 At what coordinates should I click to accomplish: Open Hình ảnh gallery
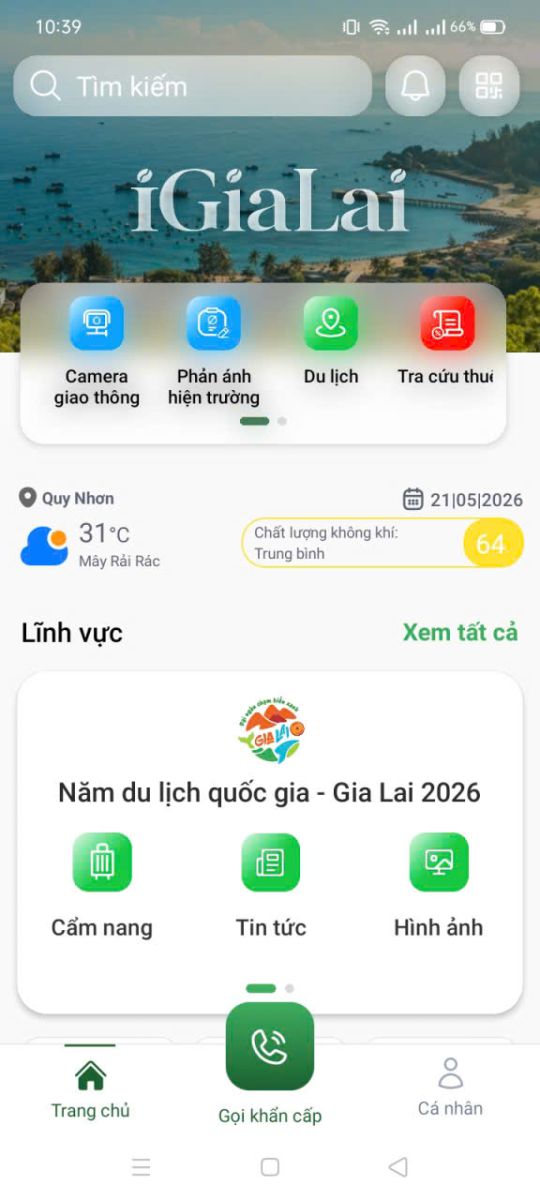click(x=438, y=886)
